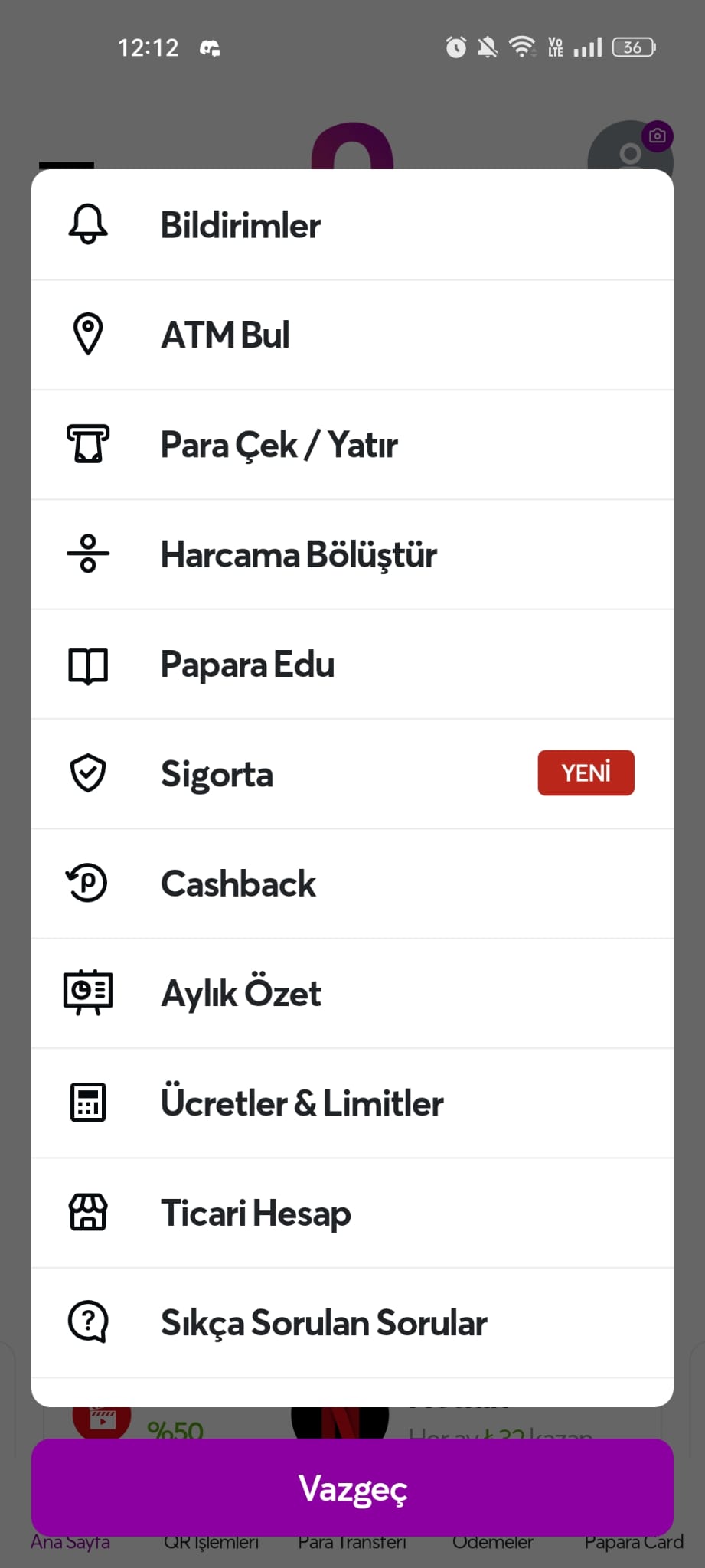This screenshot has height=1568, width=705.
Task: Tap the ATM Bul location pin icon
Action: 87,334
